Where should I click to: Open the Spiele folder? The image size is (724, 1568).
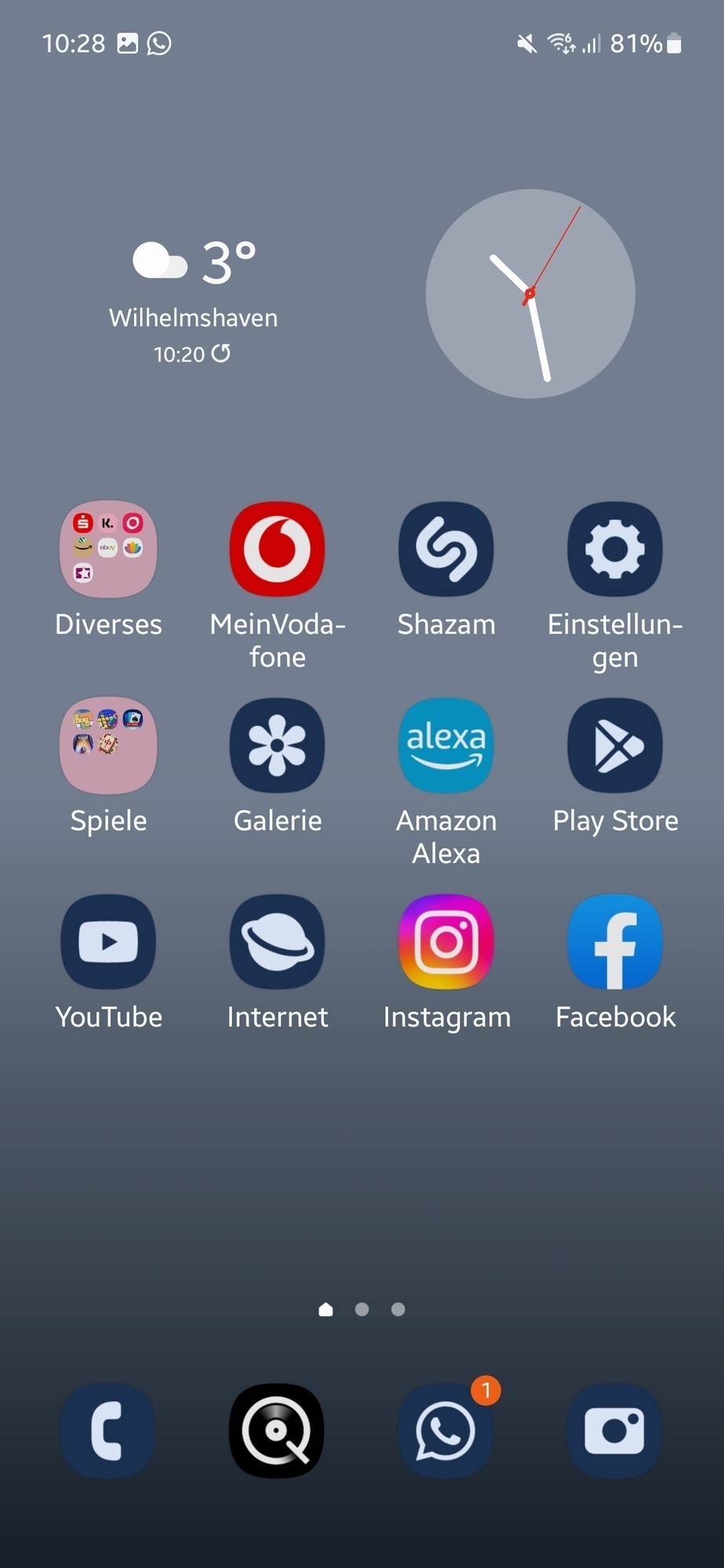pos(108,746)
